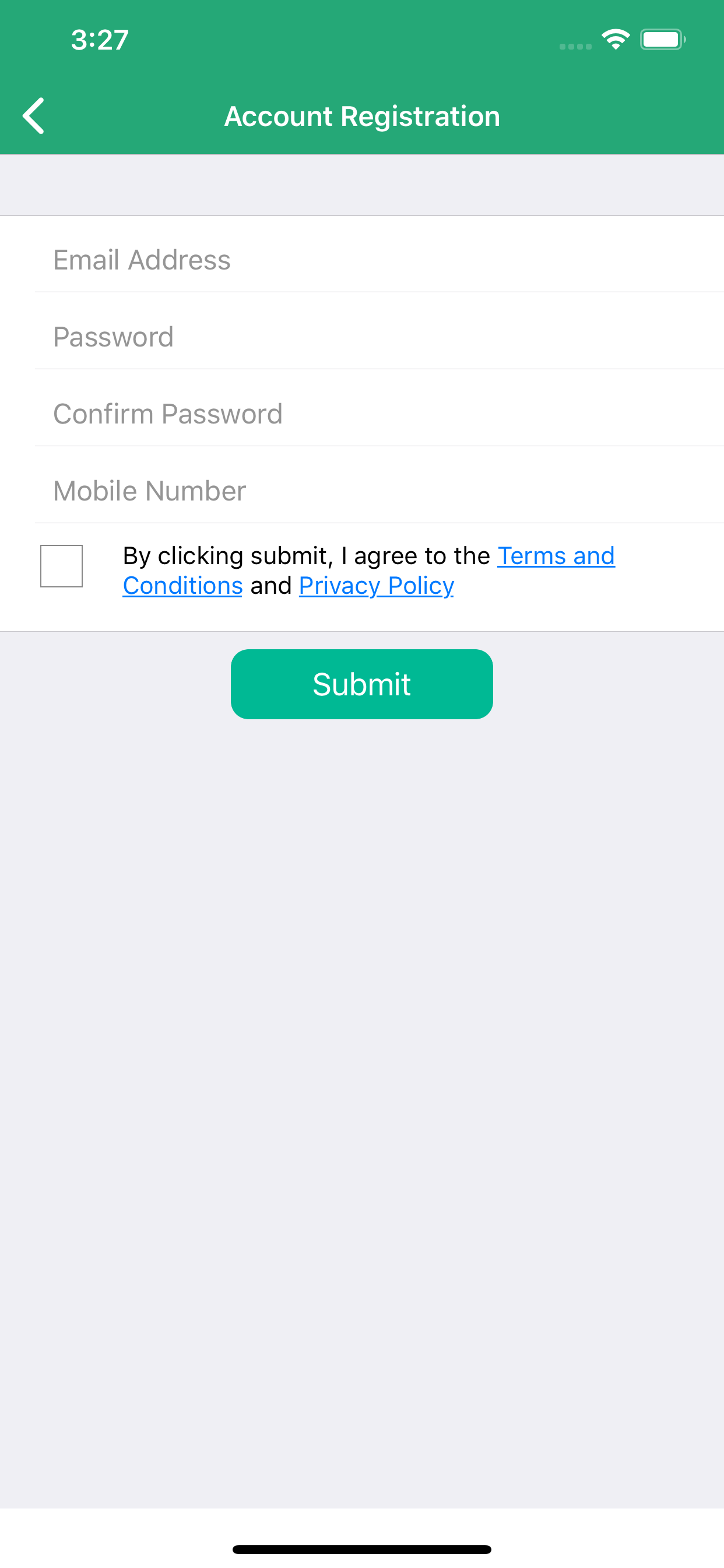Select the clock showing 3:27
This screenshot has height=1568, width=724.
coord(99,40)
